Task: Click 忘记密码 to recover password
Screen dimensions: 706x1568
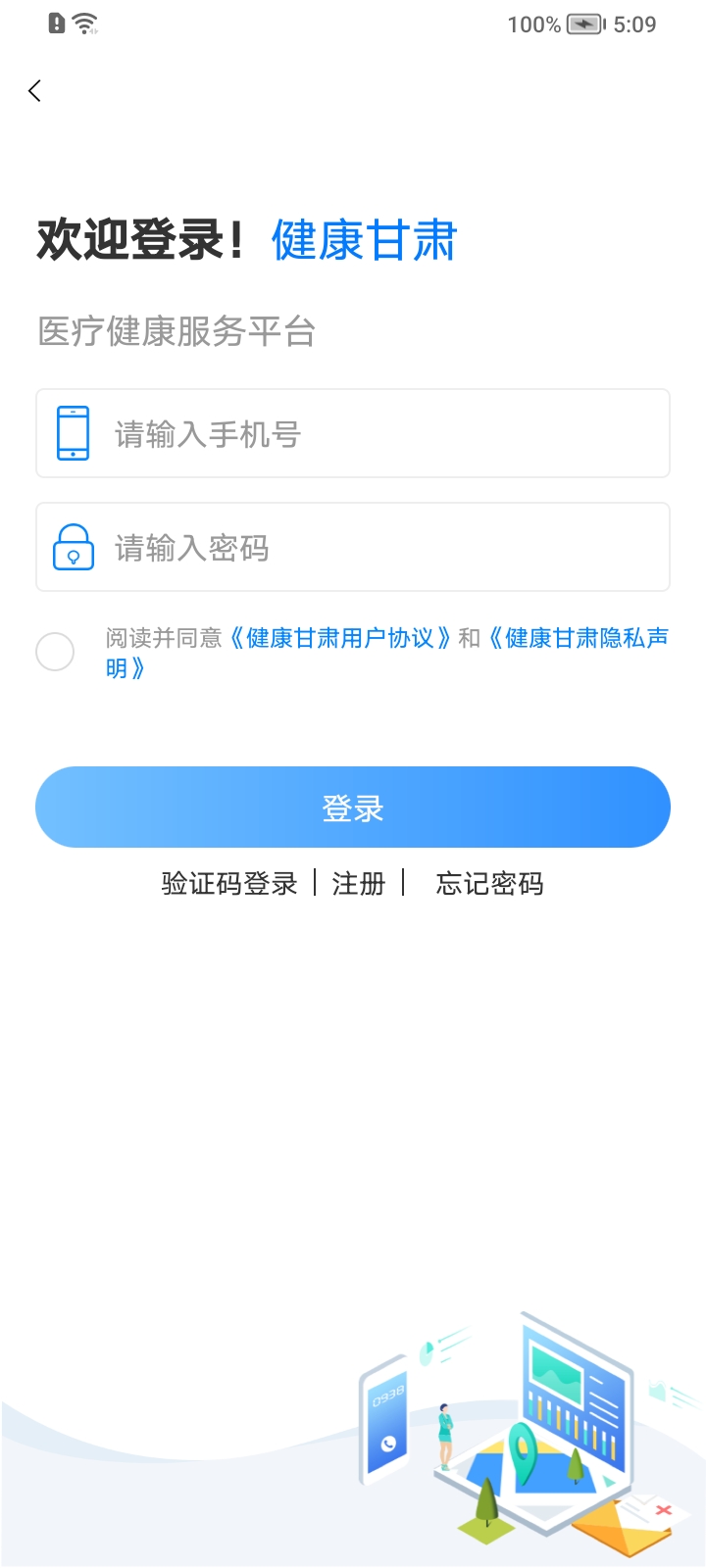Action: click(x=490, y=884)
